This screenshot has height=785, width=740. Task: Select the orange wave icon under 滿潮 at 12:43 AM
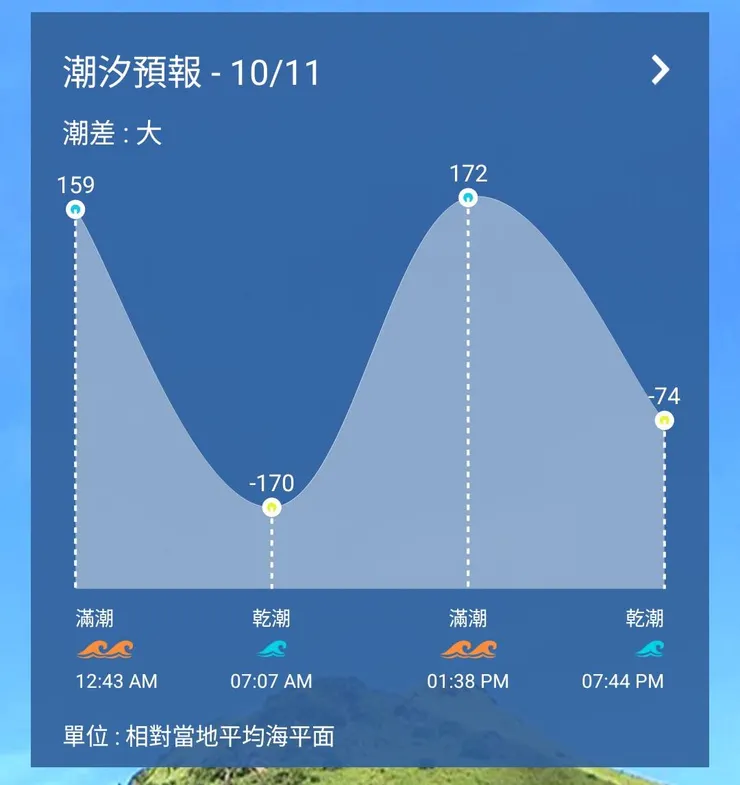pyautogui.click(x=104, y=650)
